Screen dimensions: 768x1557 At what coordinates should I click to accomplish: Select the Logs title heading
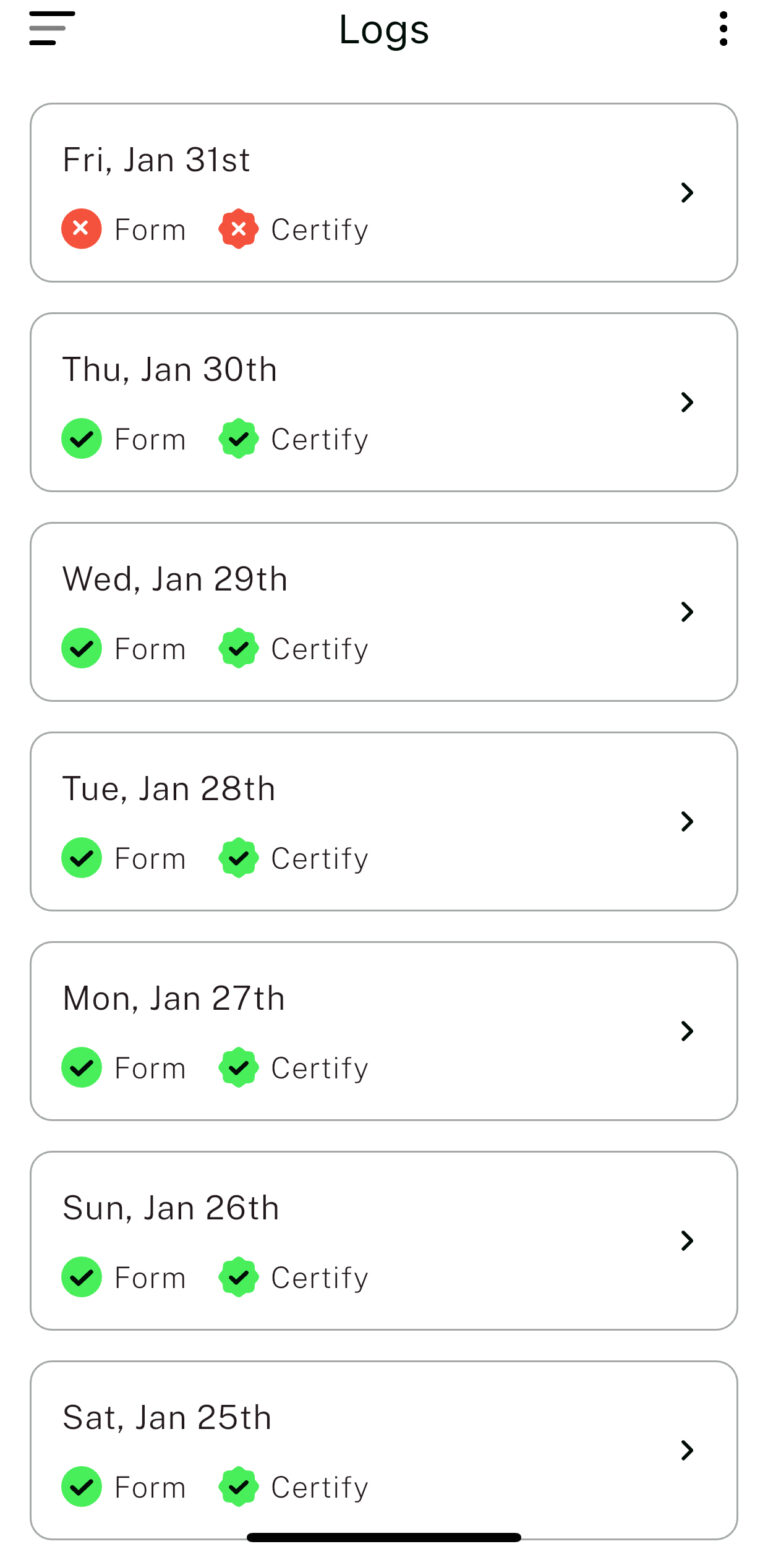pos(383,29)
